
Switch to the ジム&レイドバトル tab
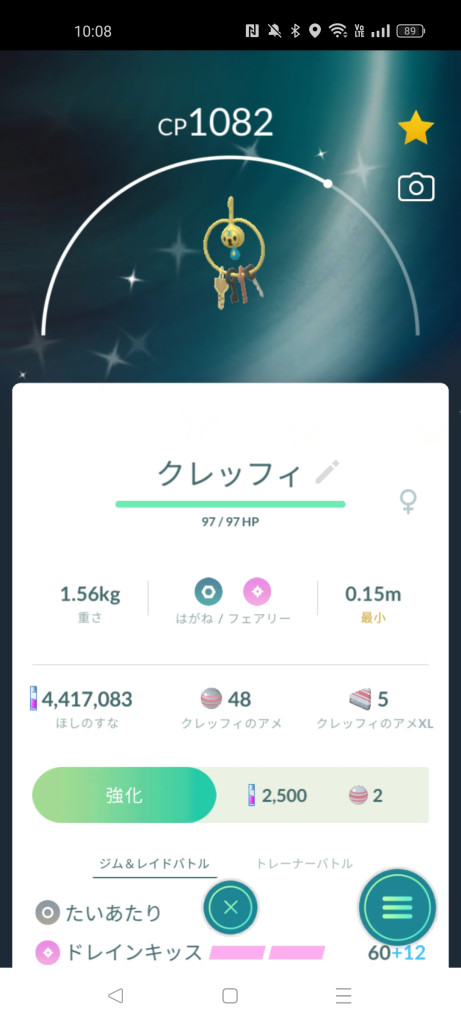click(x=154, y=863)
